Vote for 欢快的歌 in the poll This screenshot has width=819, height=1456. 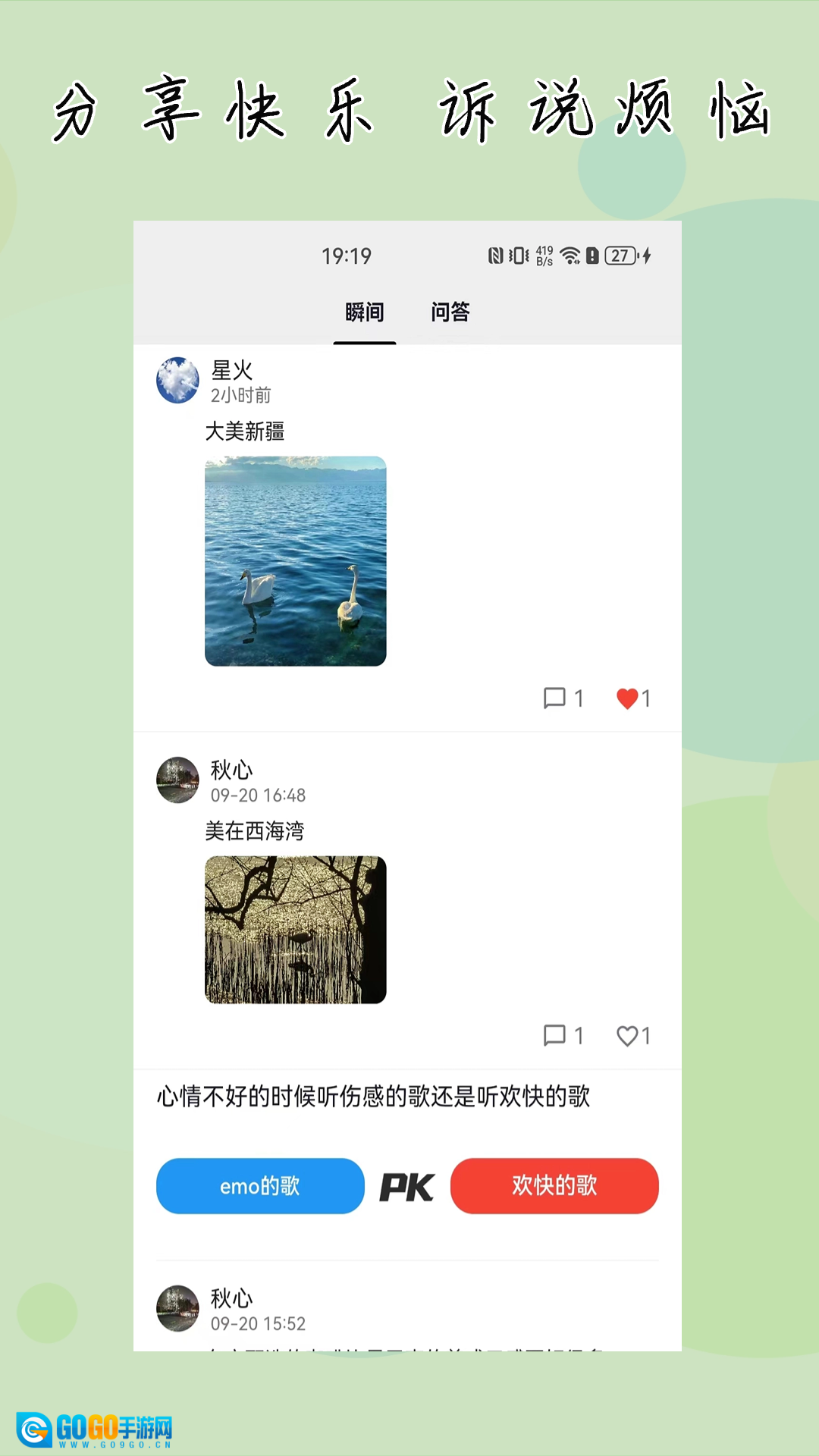point(554,1186)
